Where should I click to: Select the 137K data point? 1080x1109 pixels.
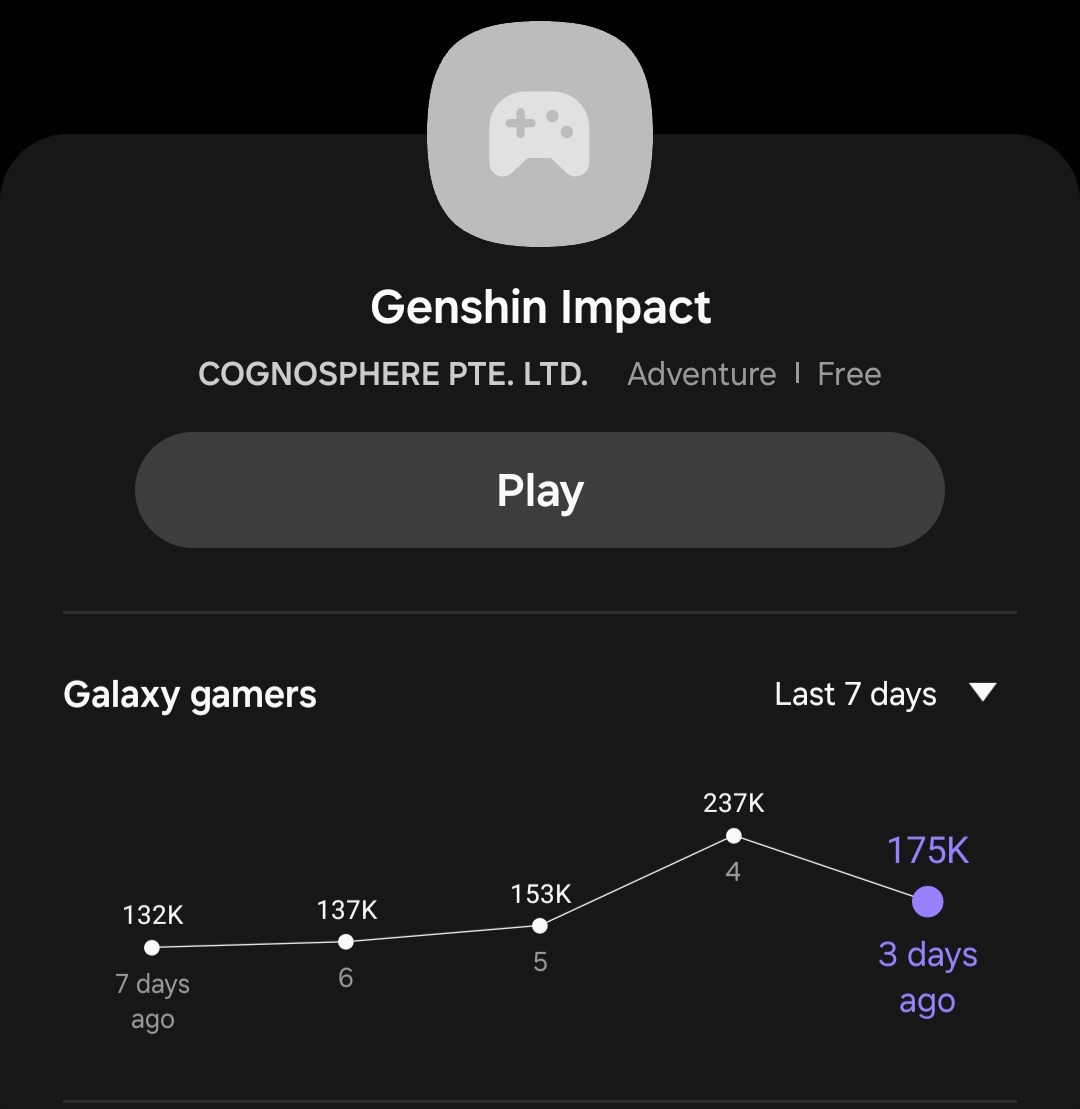(x=346, y=941)
